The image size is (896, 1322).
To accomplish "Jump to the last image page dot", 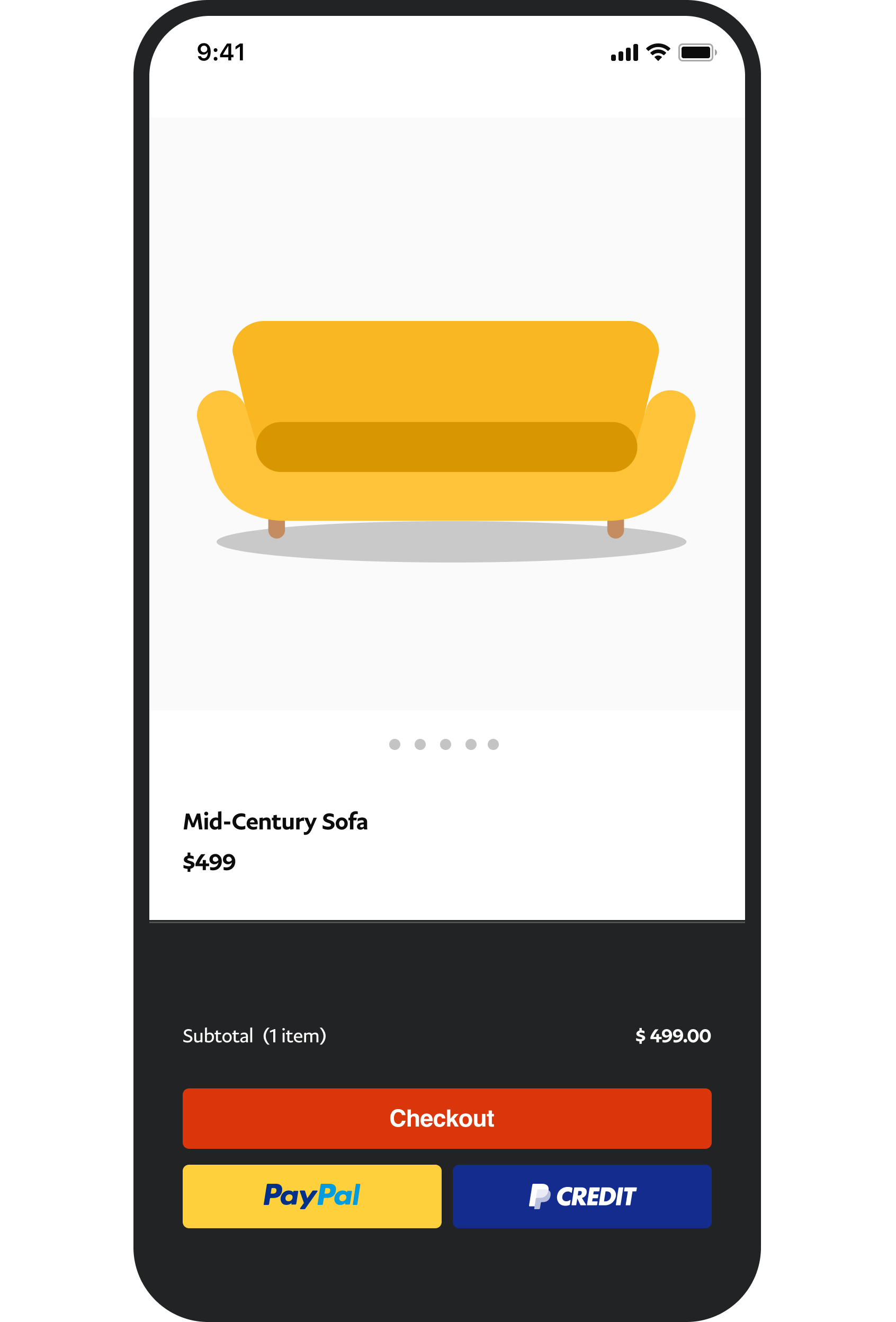I will (x=493, y=744).
